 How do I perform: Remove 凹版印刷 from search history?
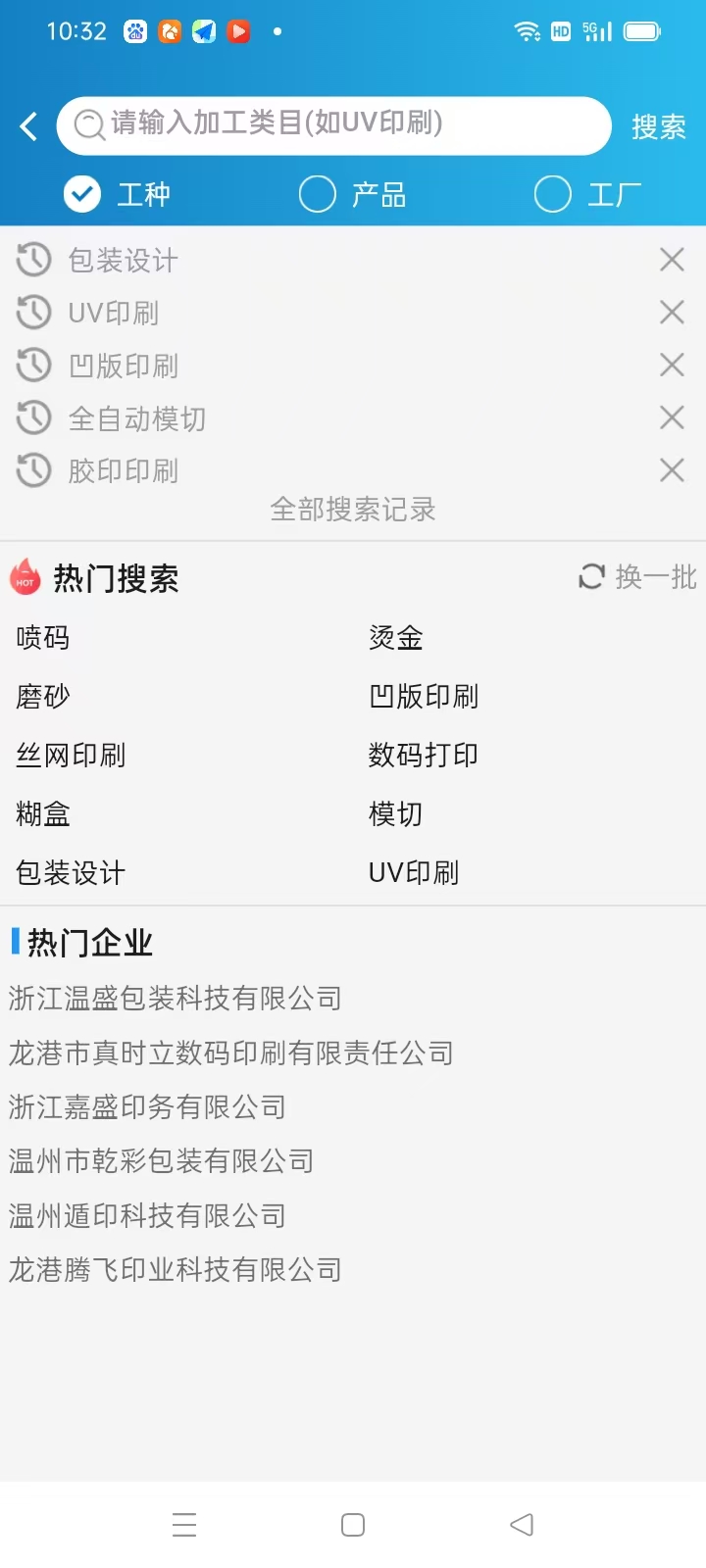pos(672,365)
